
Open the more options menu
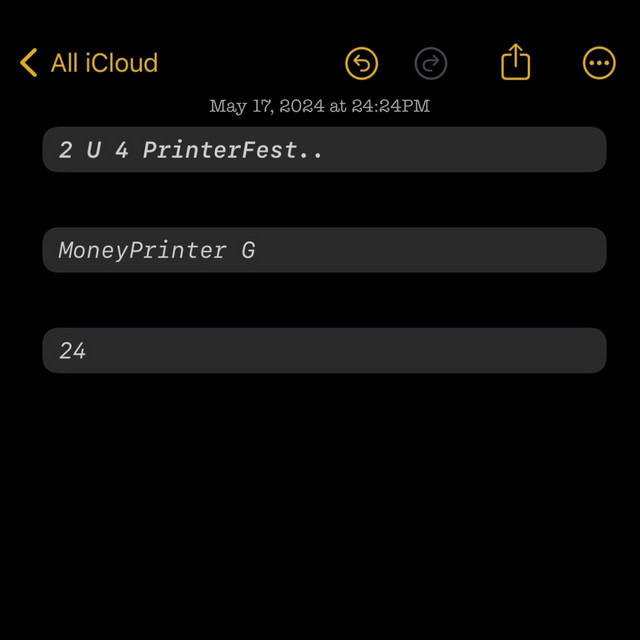point(599,63)
